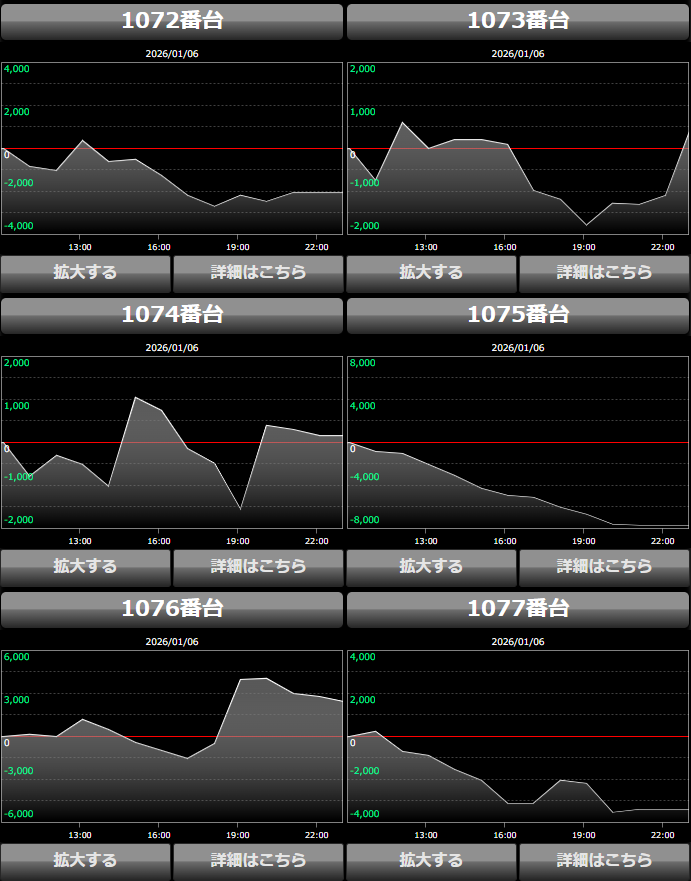
Task: Open 詳細はこちら for machine 1073
Action: tap(604, 272)
